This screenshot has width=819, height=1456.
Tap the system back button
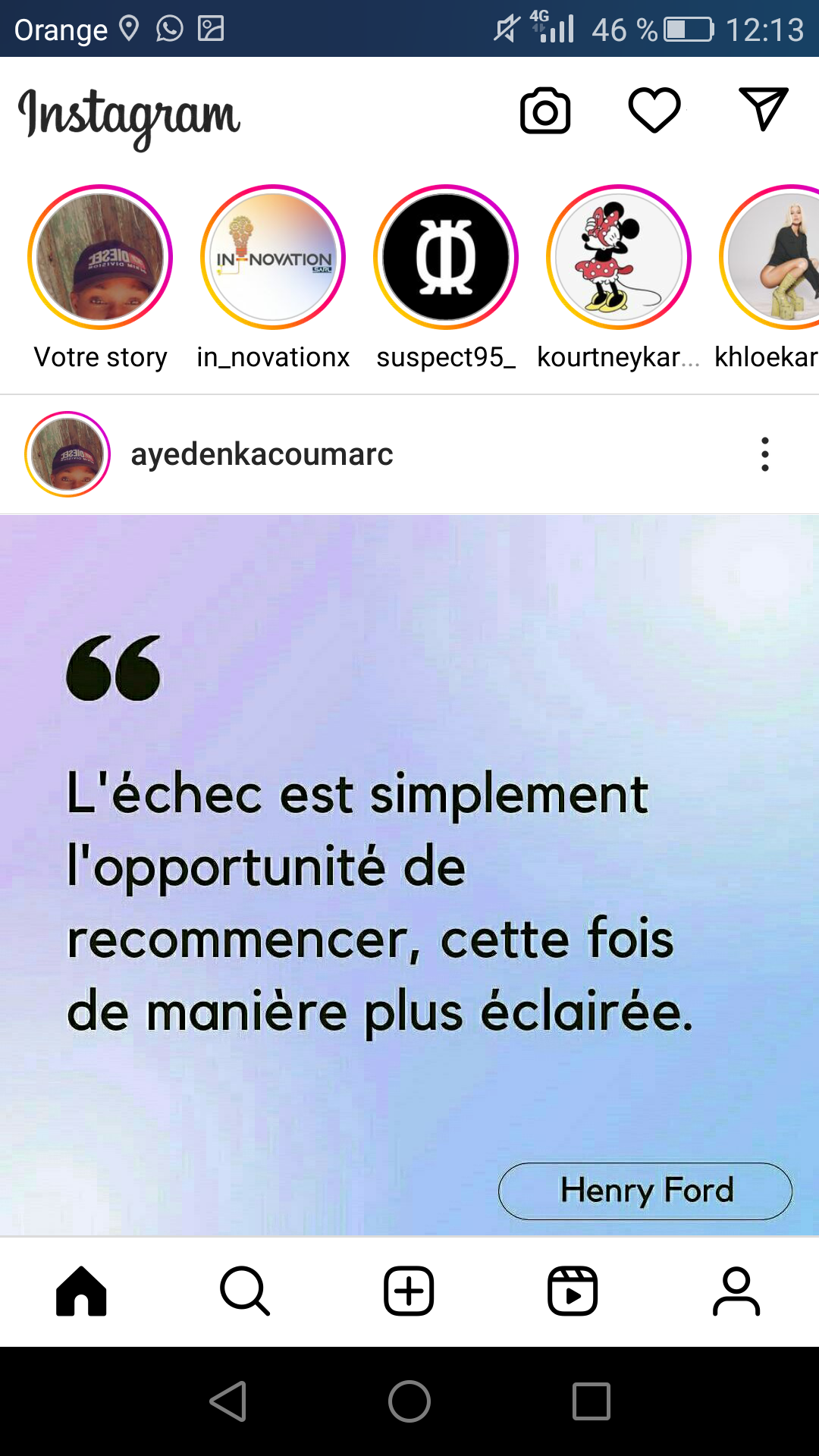click(x=227, y=1401)
